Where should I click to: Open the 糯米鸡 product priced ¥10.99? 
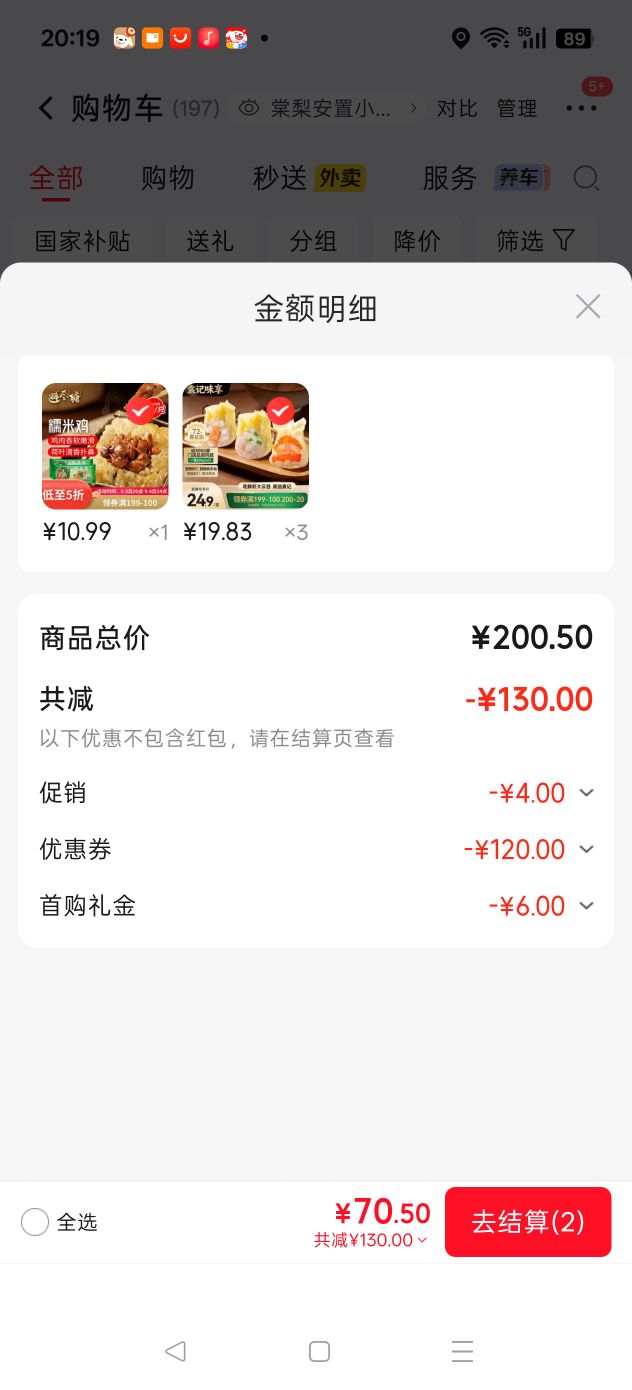(x=105, y=446)
